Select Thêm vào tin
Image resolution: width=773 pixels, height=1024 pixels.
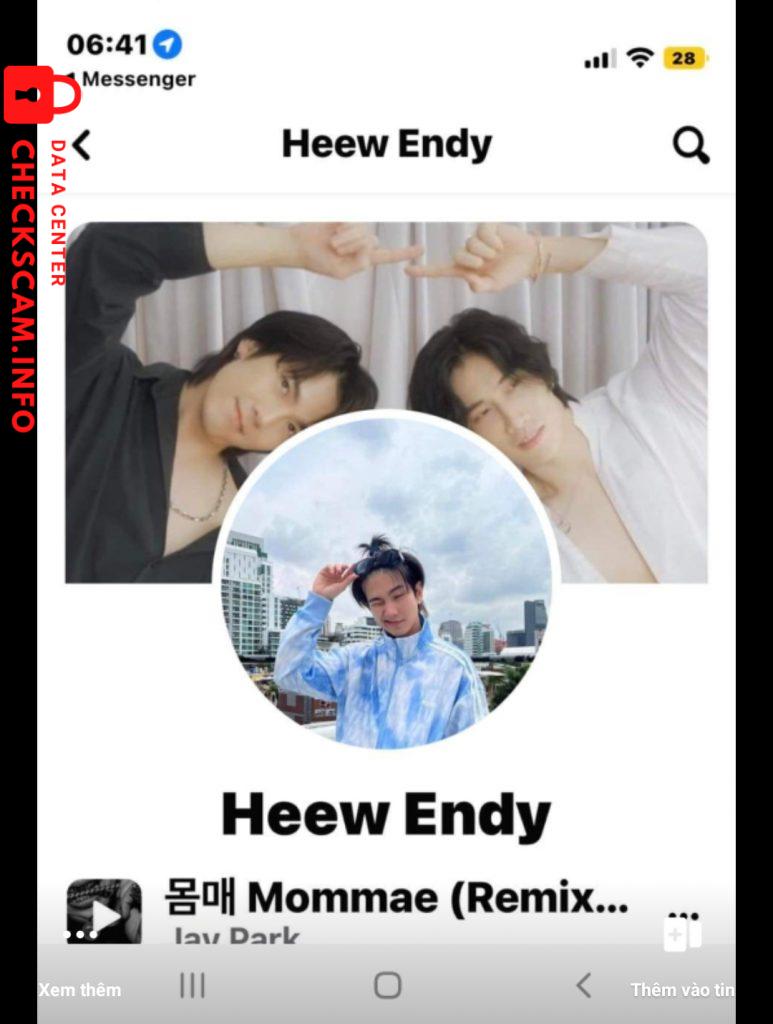point(682,988)
